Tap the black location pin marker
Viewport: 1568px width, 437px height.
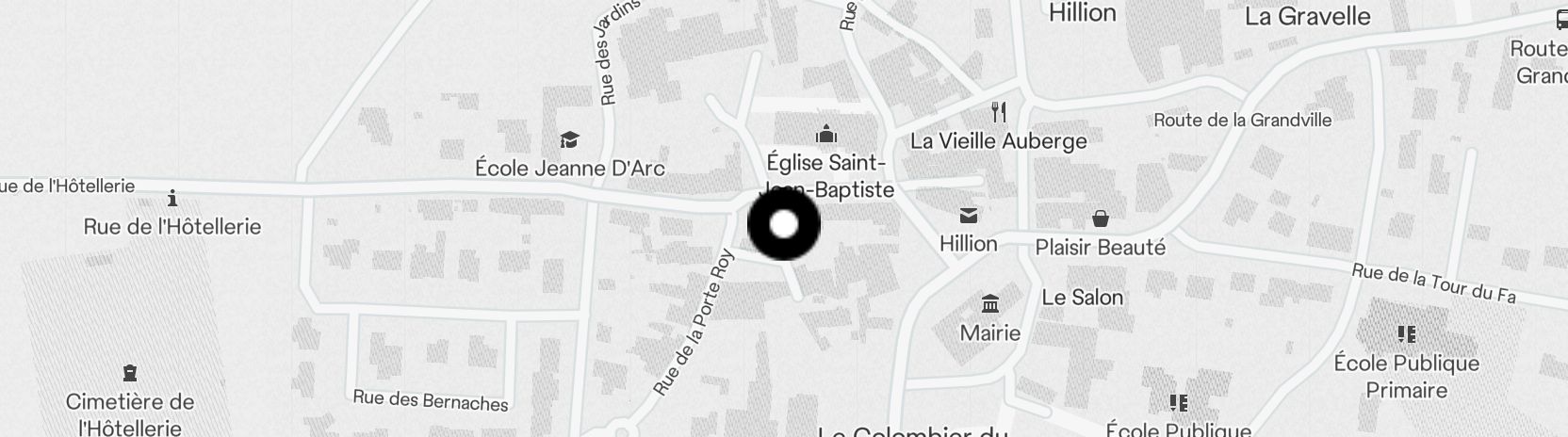[x=784, y=225]
